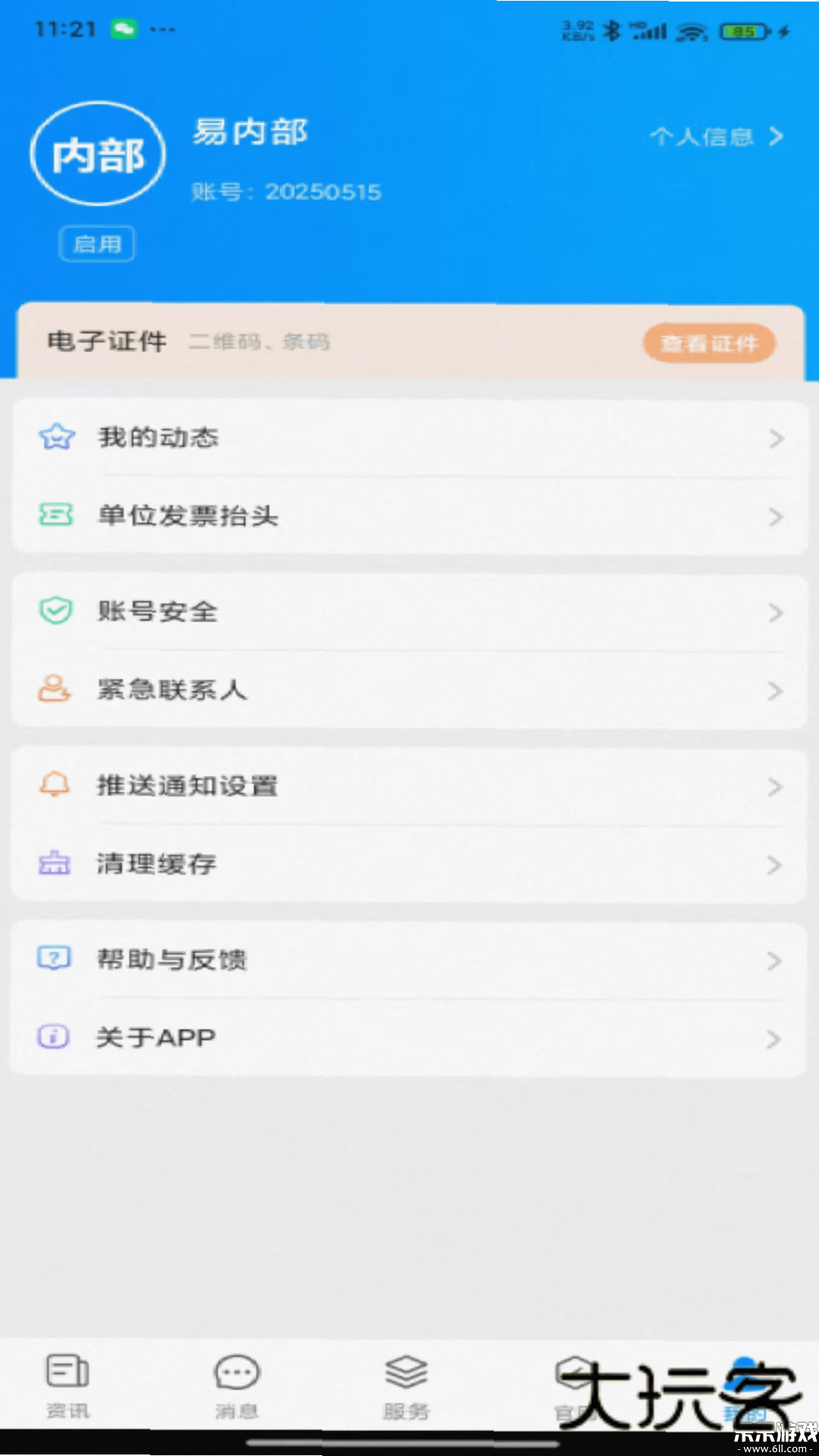Viewport: 819px width, 1456px height.
Task: Tap the 内部 circular avatar
Action: [97, 153]
